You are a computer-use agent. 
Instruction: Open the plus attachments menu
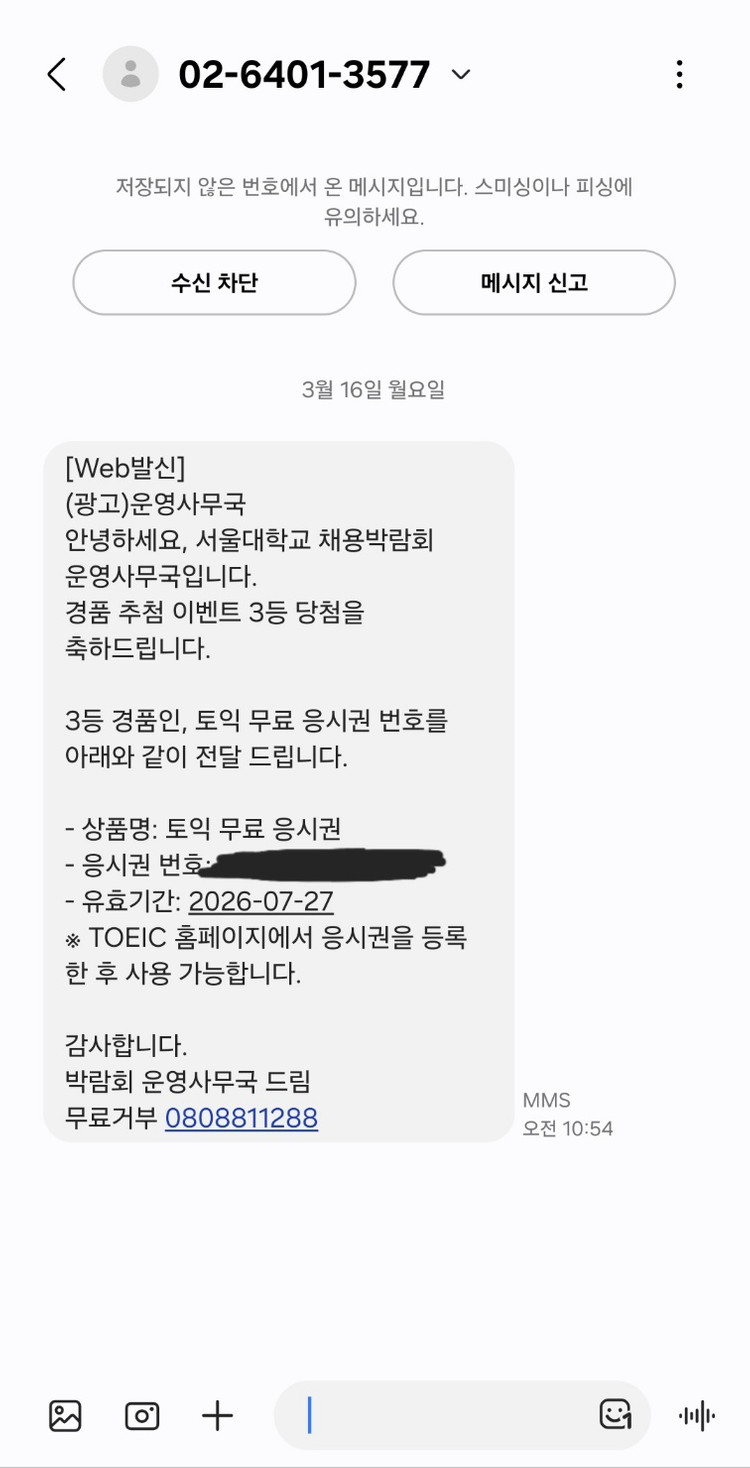(217, 1415)
